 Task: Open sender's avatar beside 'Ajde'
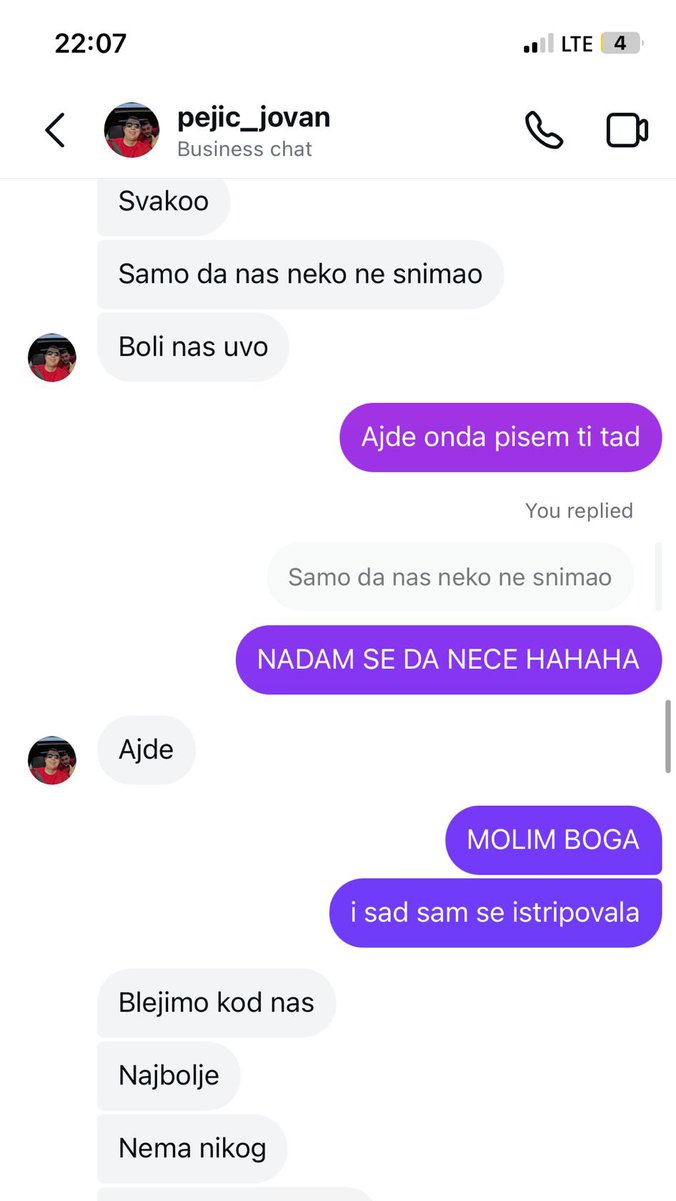tap(52, 760)
